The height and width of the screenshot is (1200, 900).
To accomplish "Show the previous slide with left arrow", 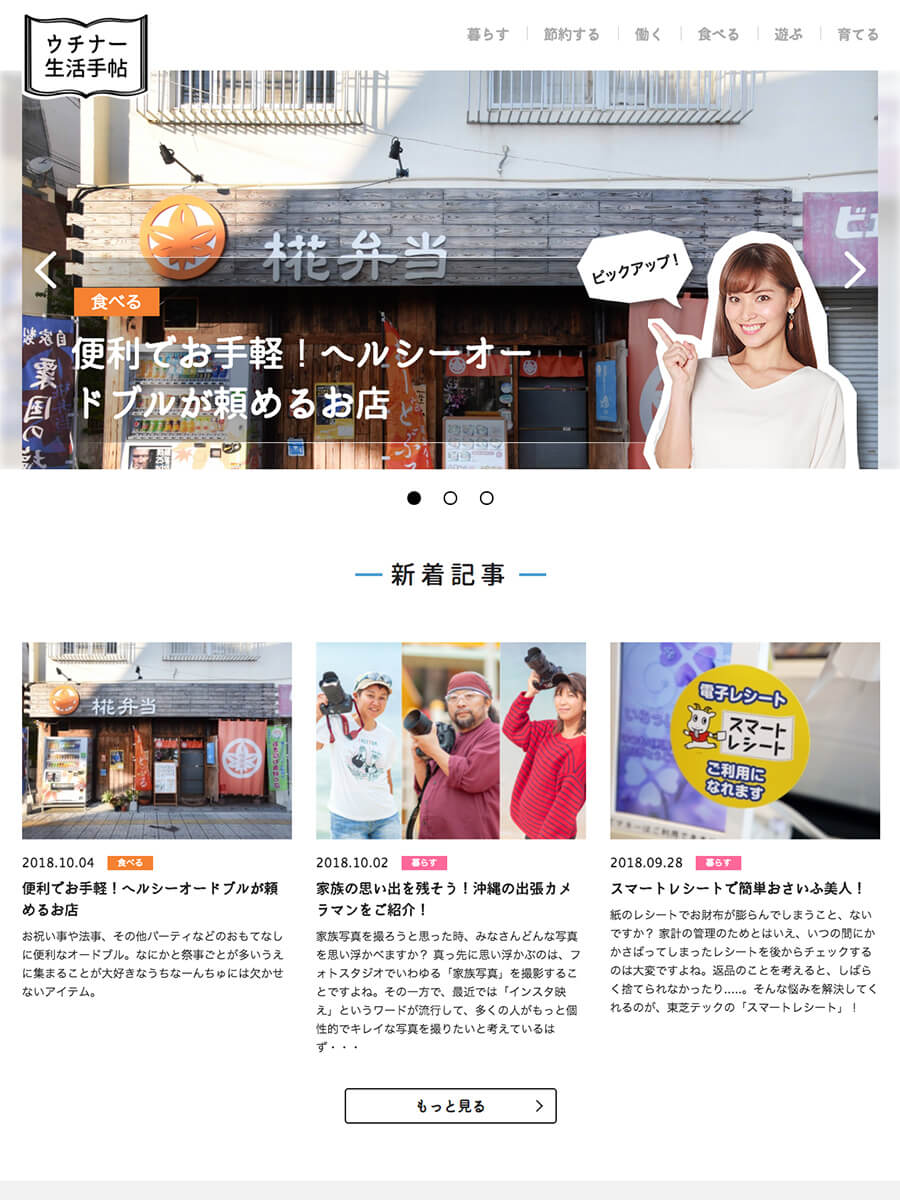I will point(45,270).
